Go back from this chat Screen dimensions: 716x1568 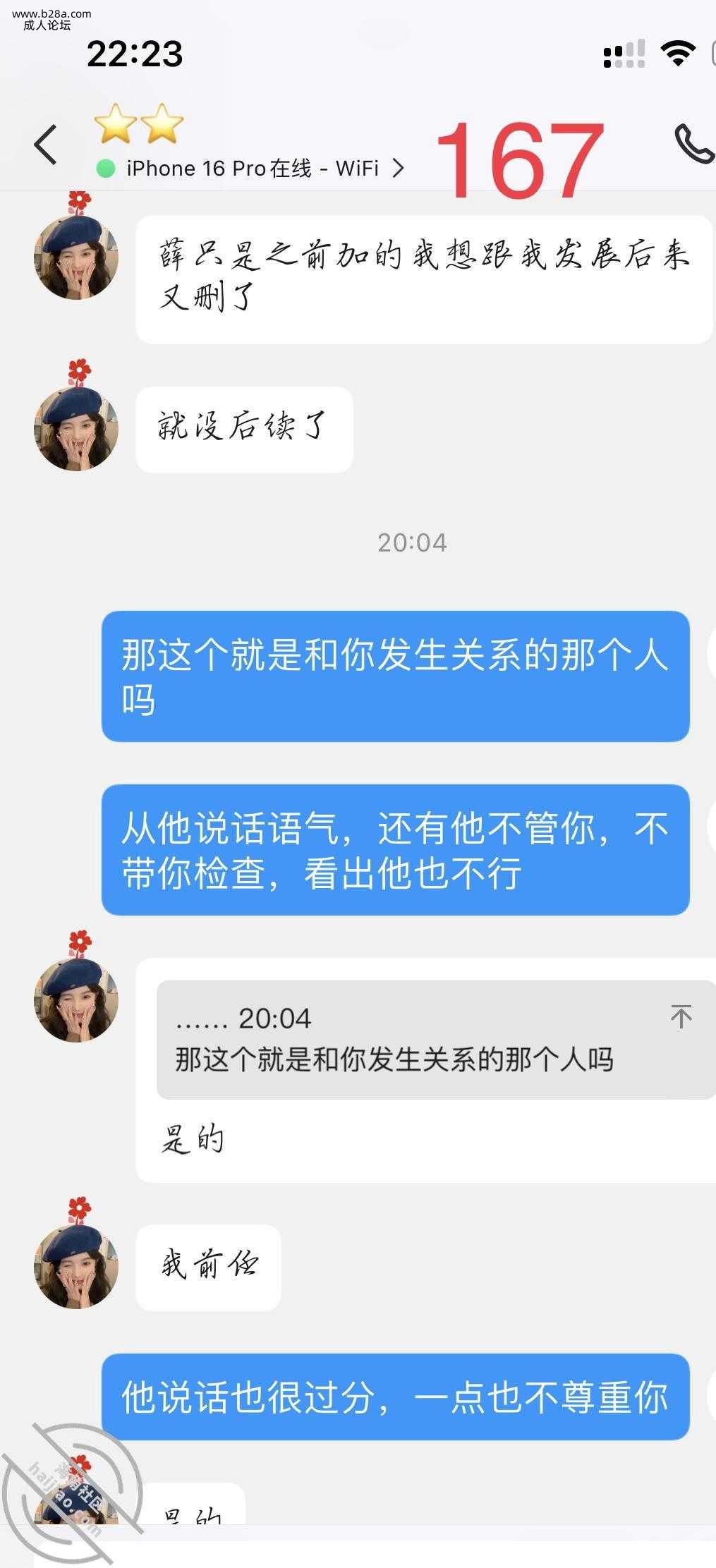[46, 145]
